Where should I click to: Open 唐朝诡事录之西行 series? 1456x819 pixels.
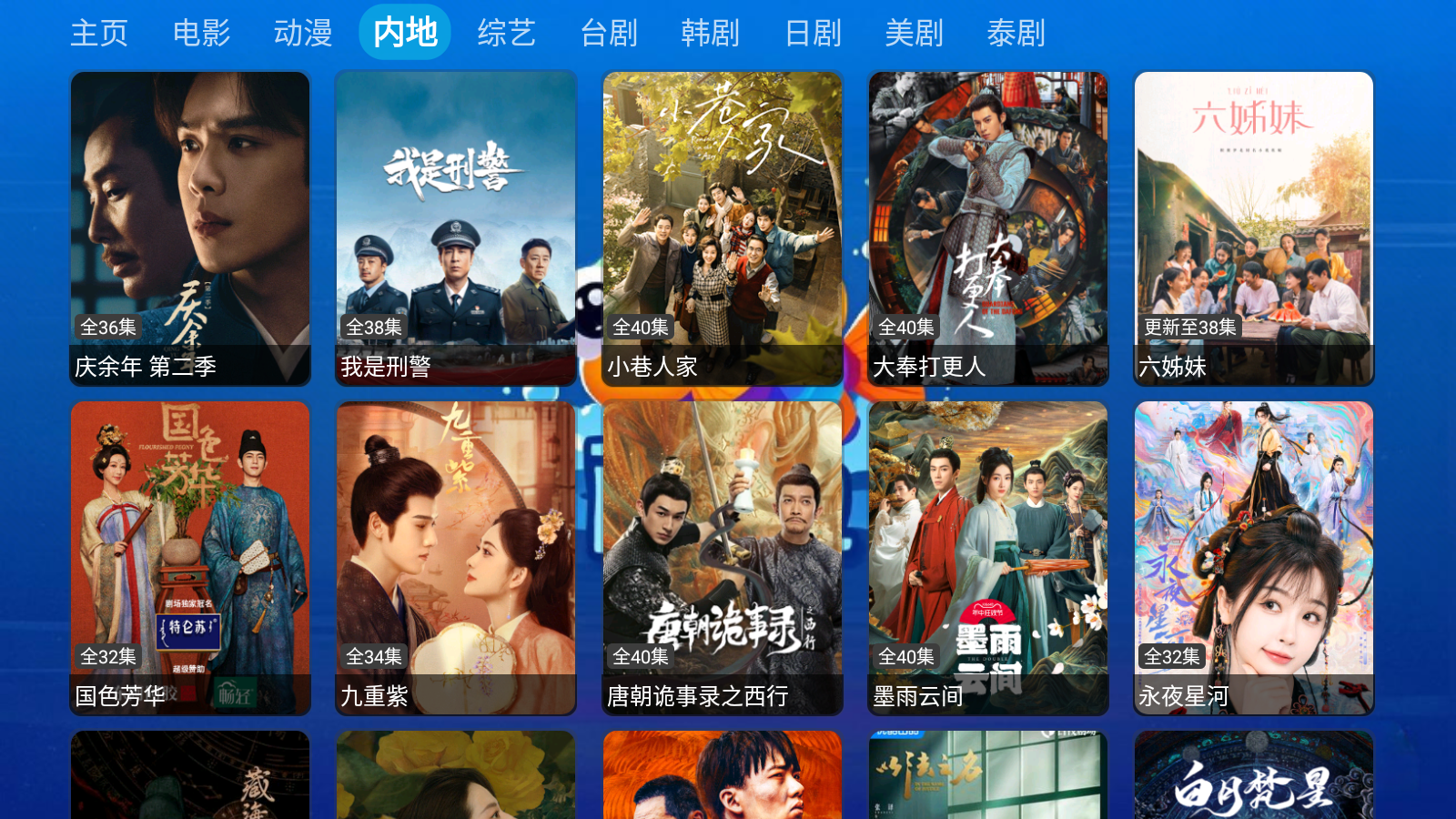coord(723,557)
